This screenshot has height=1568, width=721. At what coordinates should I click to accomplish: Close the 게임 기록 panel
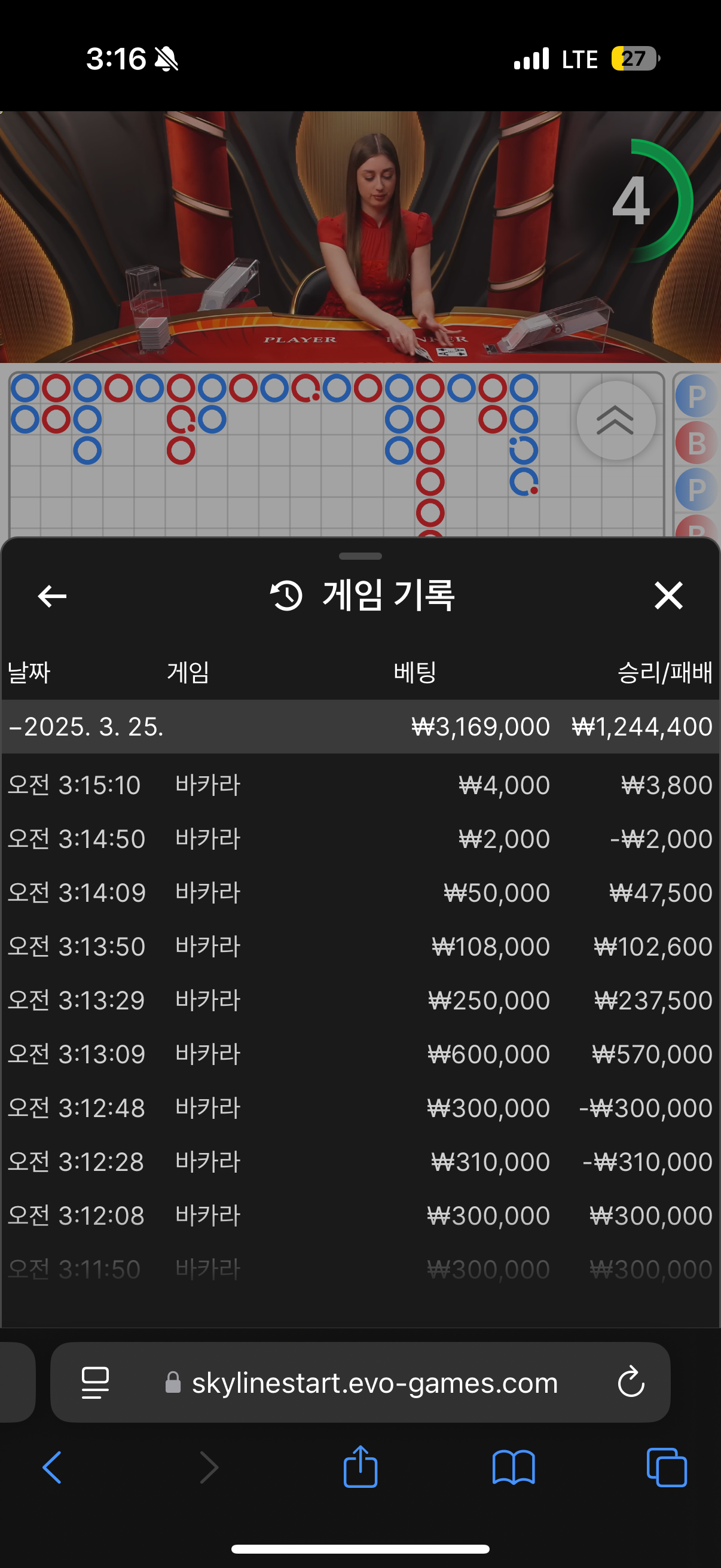(x=668, y=595)
